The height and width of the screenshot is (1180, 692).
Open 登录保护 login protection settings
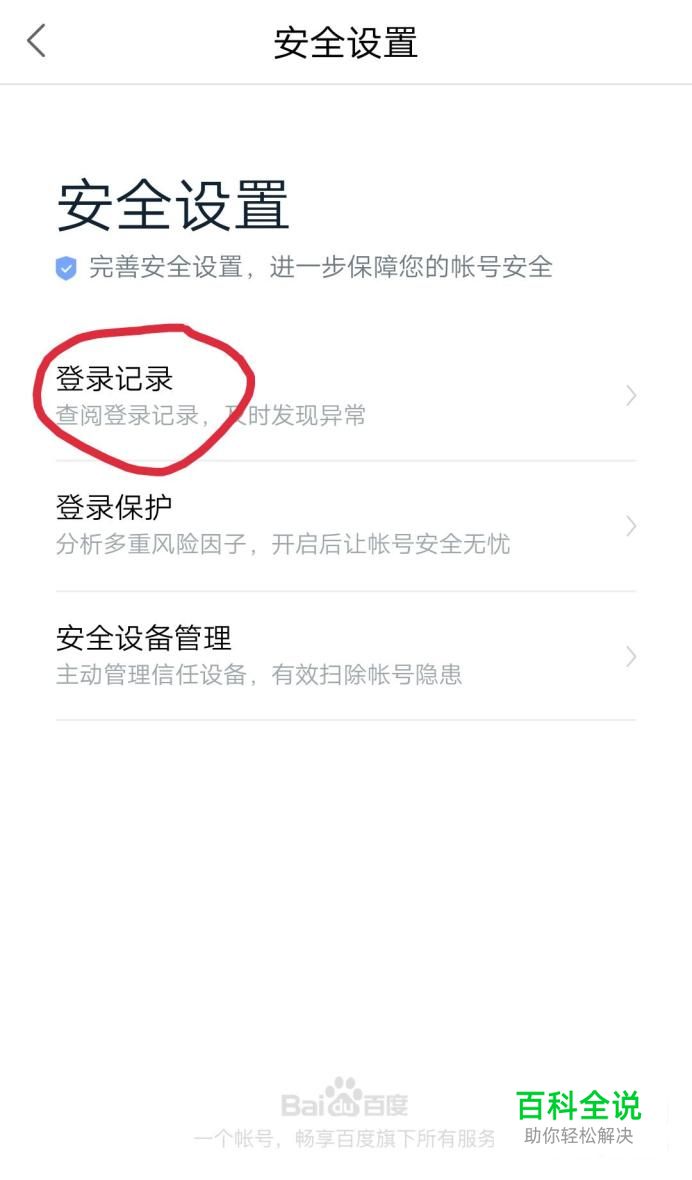[x=345, y=526]
